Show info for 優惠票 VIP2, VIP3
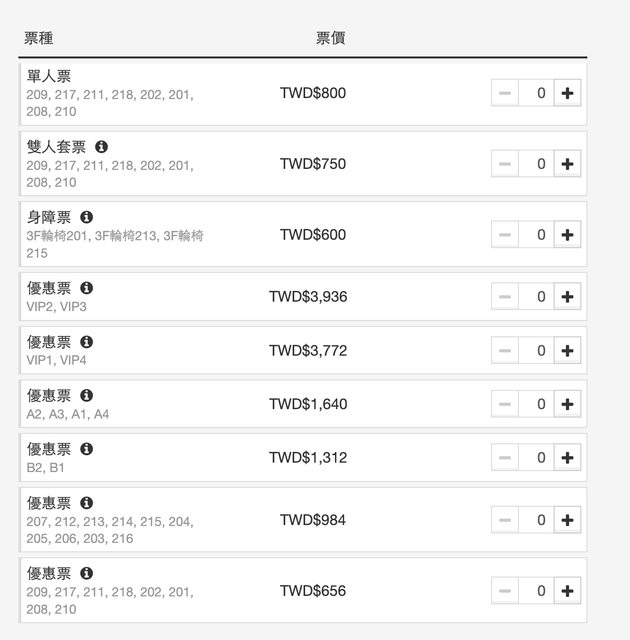The height and width of the screenshot is (640, 630). (x=86, y=288)
